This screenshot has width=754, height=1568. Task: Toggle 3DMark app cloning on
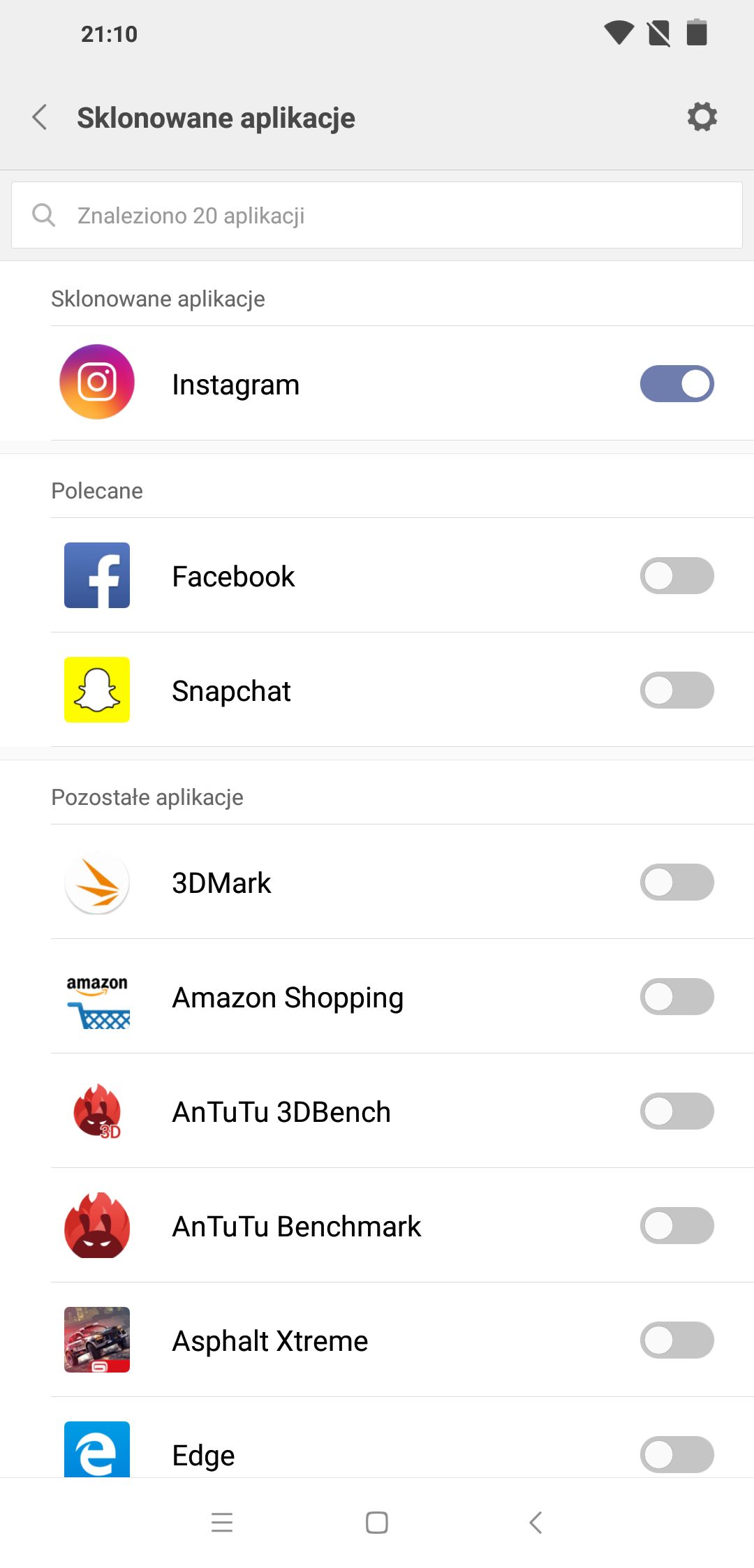(677, 882)
